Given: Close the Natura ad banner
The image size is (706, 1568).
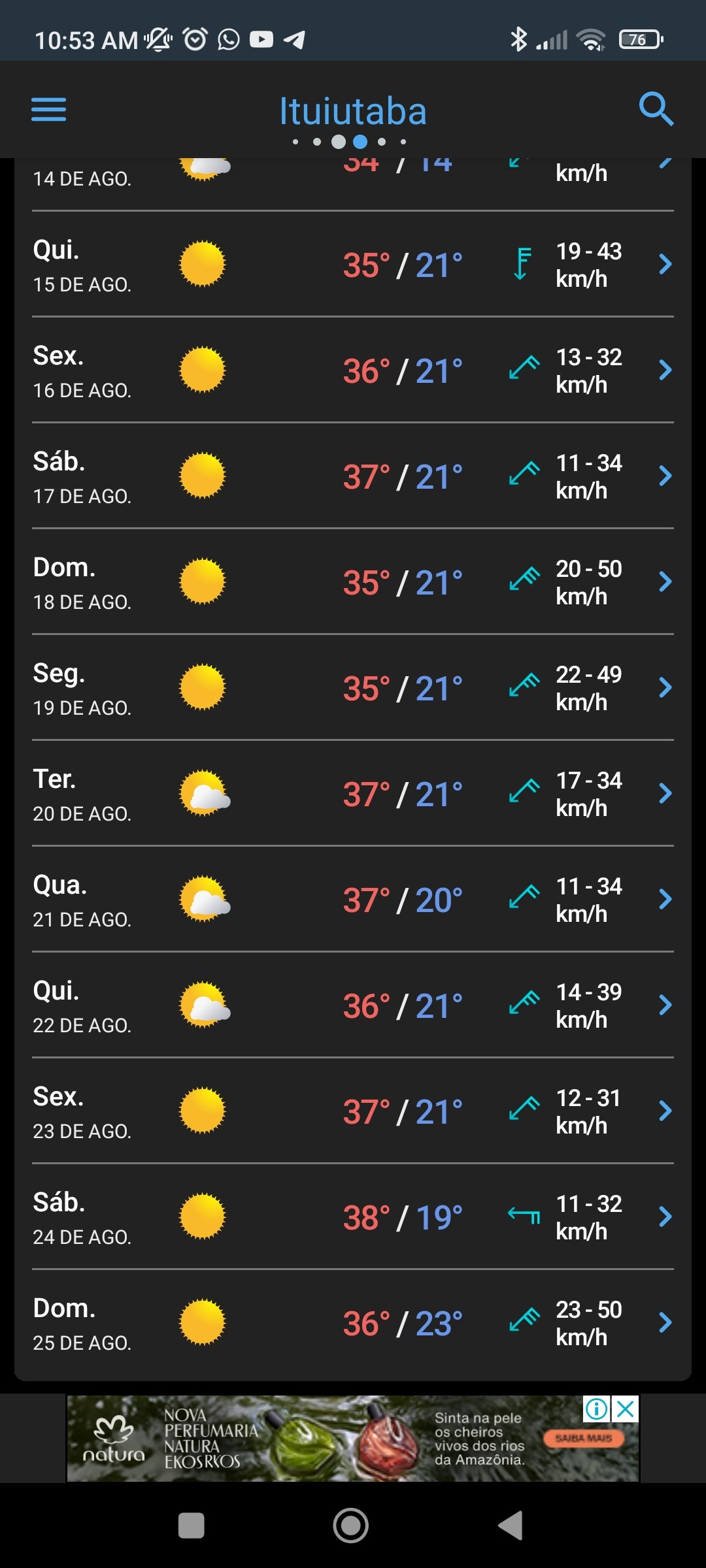Looking at the screenshot, I should (626, 1409).
